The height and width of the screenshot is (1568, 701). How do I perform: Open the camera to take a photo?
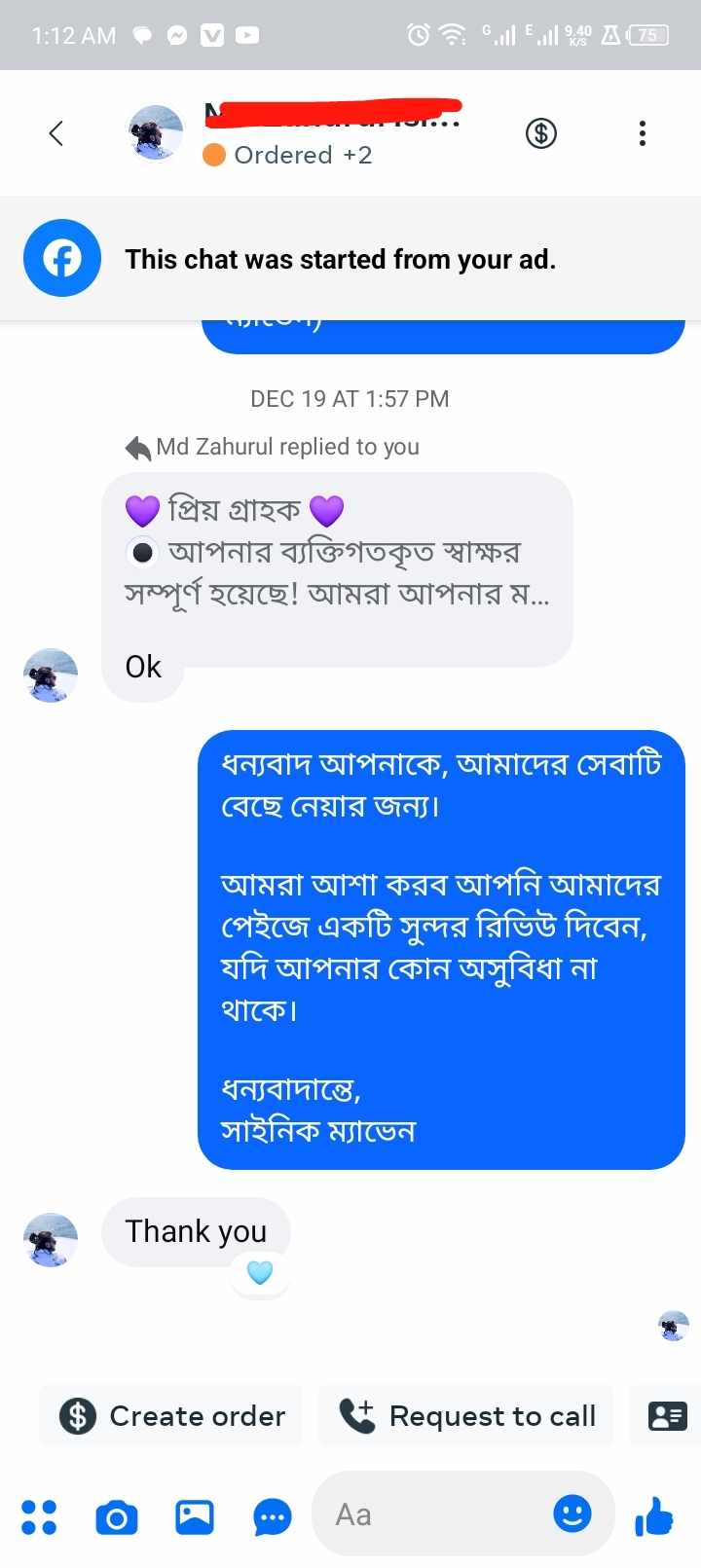(117, 1516)
